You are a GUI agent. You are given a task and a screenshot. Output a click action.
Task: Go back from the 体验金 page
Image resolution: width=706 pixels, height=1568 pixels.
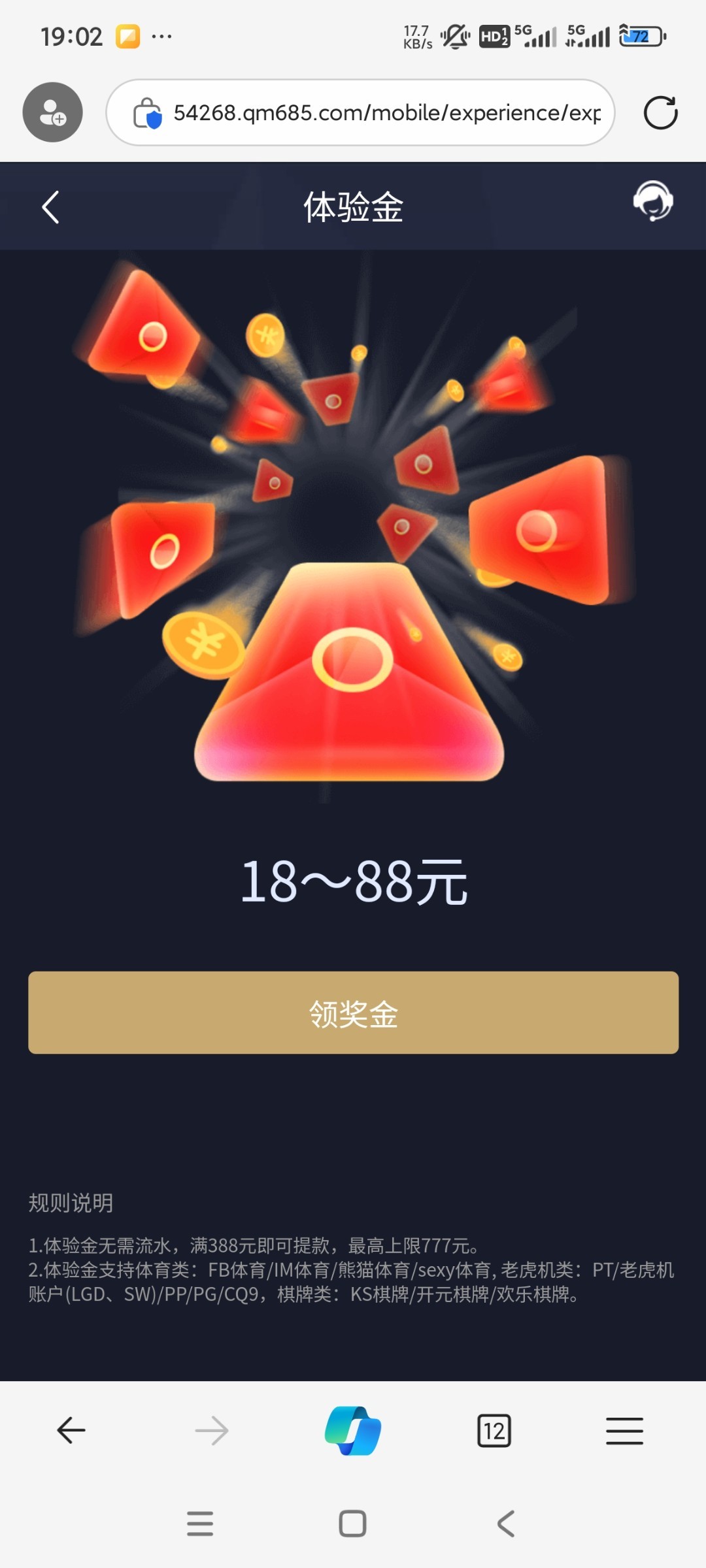tap(51, 208)
